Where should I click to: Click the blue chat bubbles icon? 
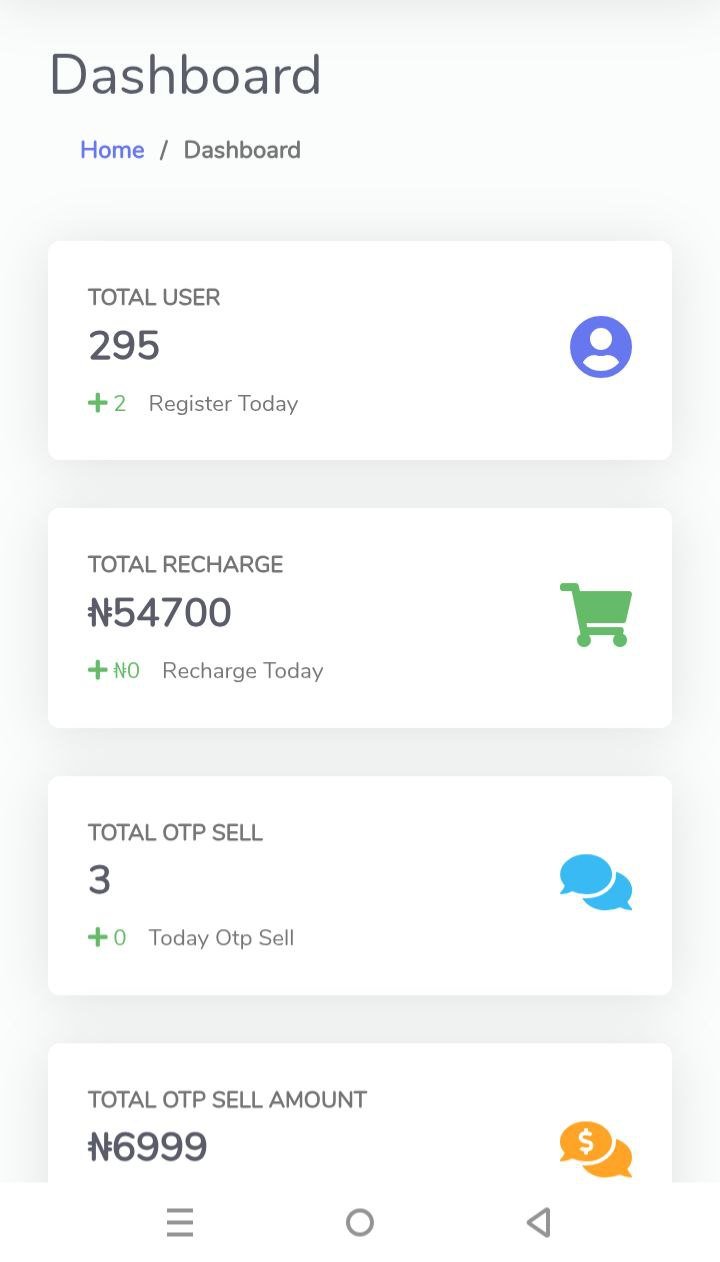point(596,882)
